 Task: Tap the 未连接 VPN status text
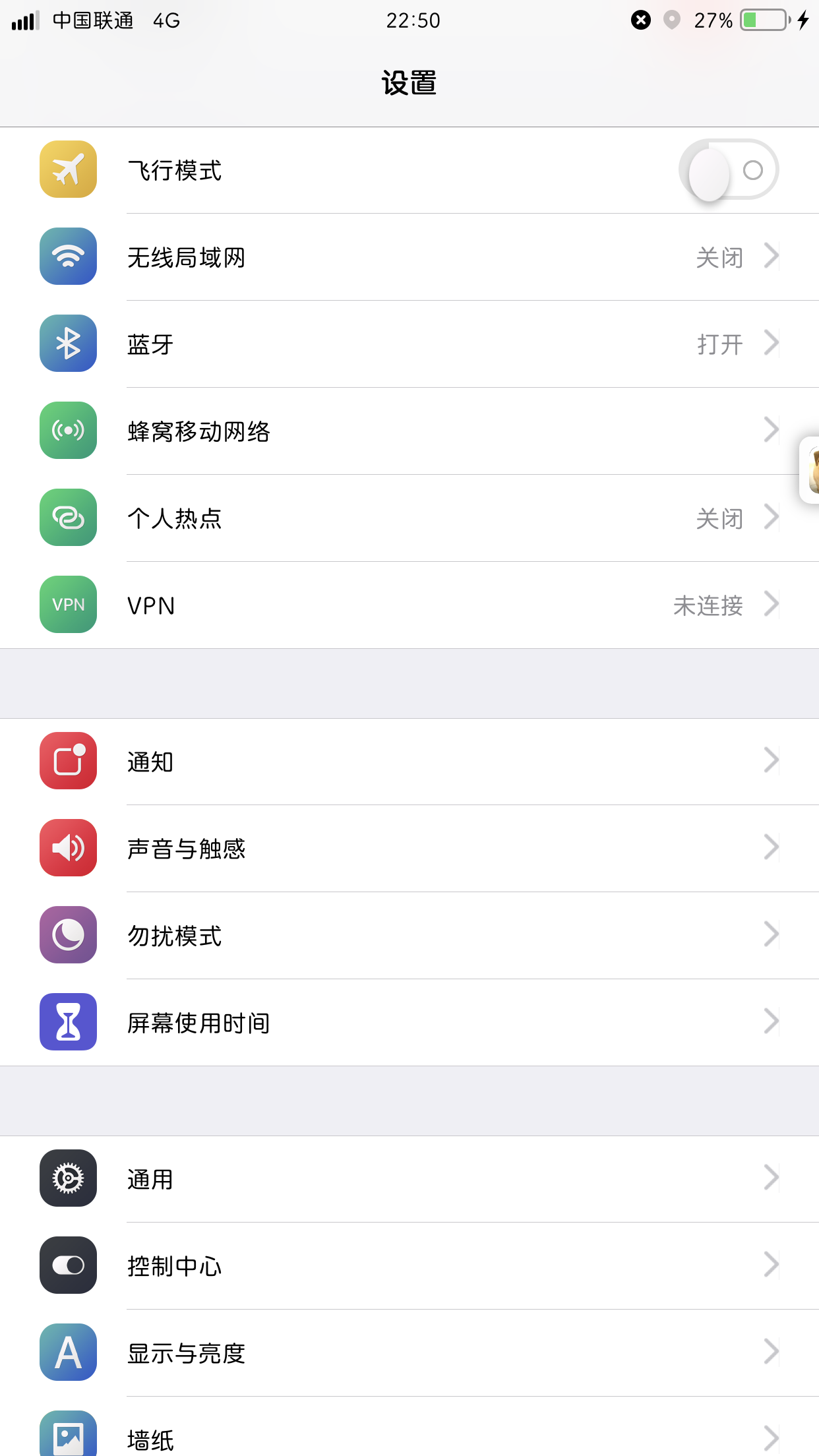[x=708, y=604]
